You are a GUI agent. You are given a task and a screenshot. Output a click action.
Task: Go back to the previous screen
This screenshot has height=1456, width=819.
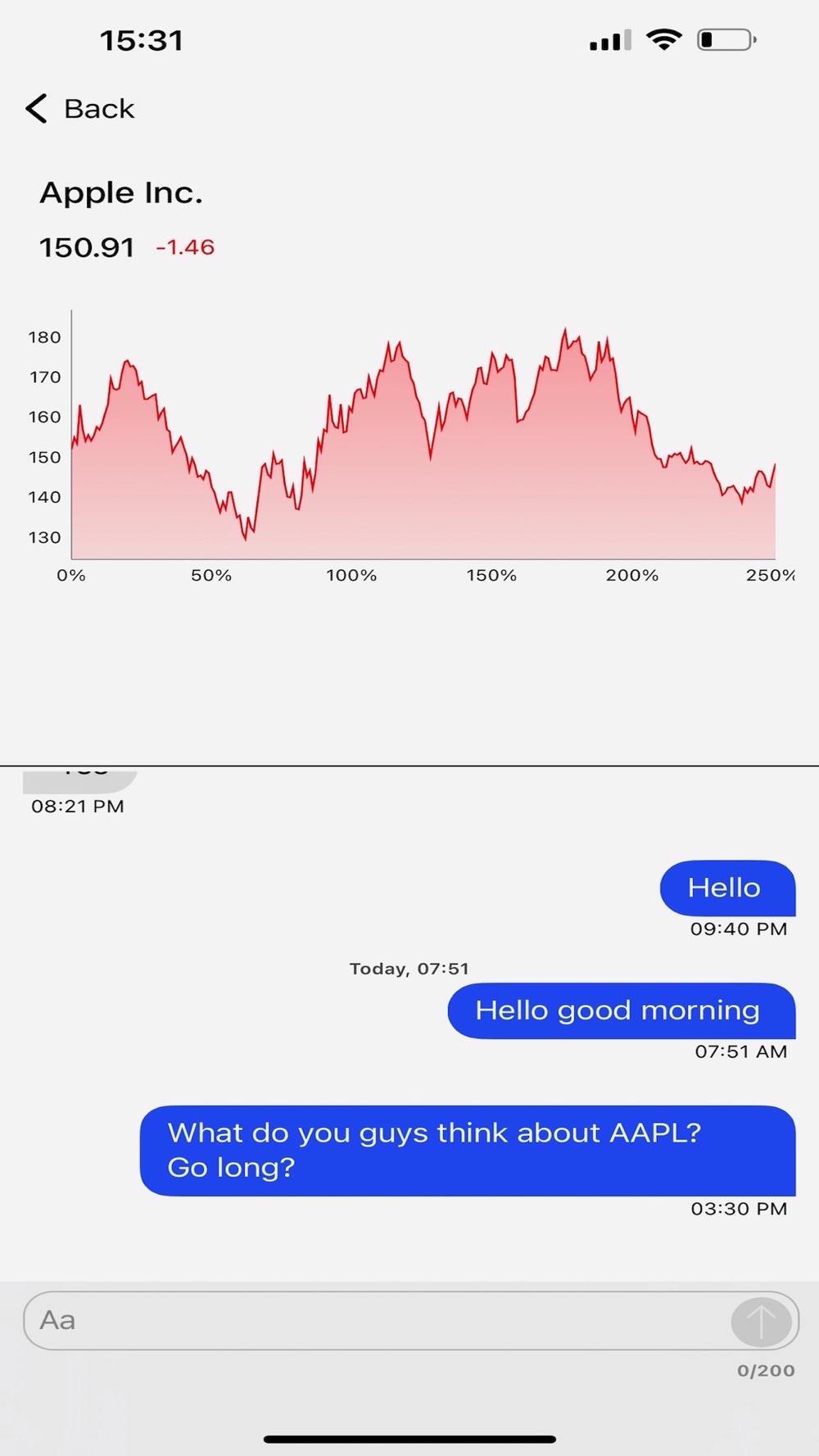pyautogui.click(x=79, y=108)
